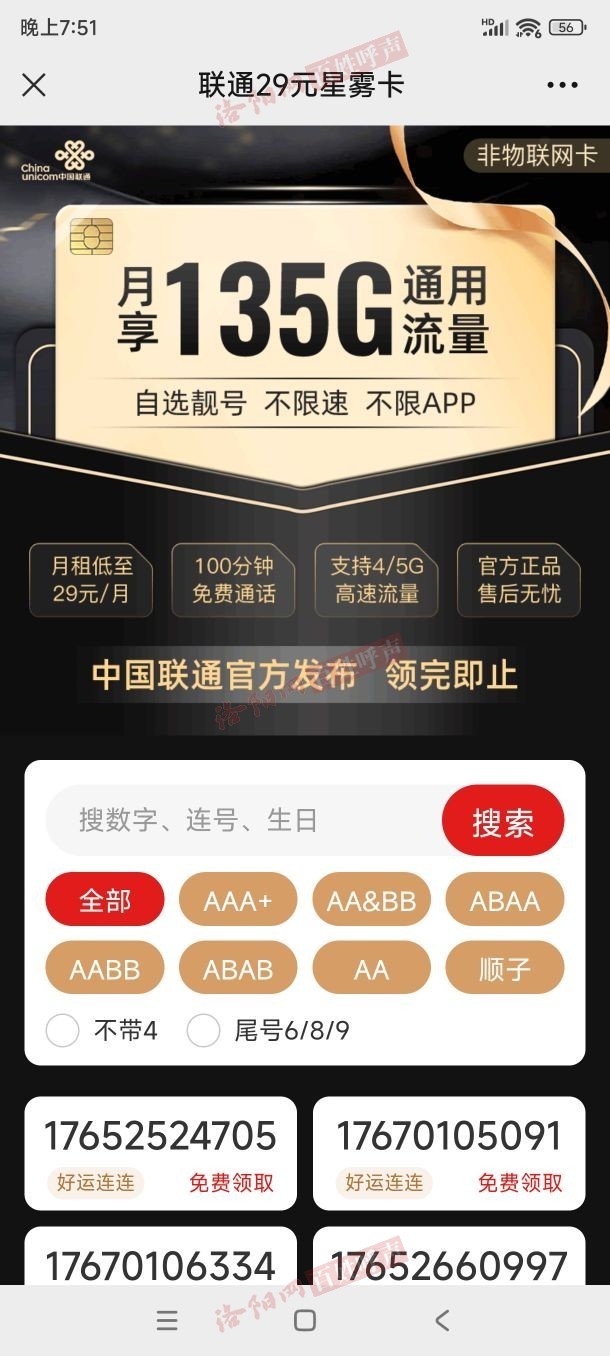Claim number 17670105091 for free
This screenshot has height=1356, width=610.
[x=519, y=1183]
